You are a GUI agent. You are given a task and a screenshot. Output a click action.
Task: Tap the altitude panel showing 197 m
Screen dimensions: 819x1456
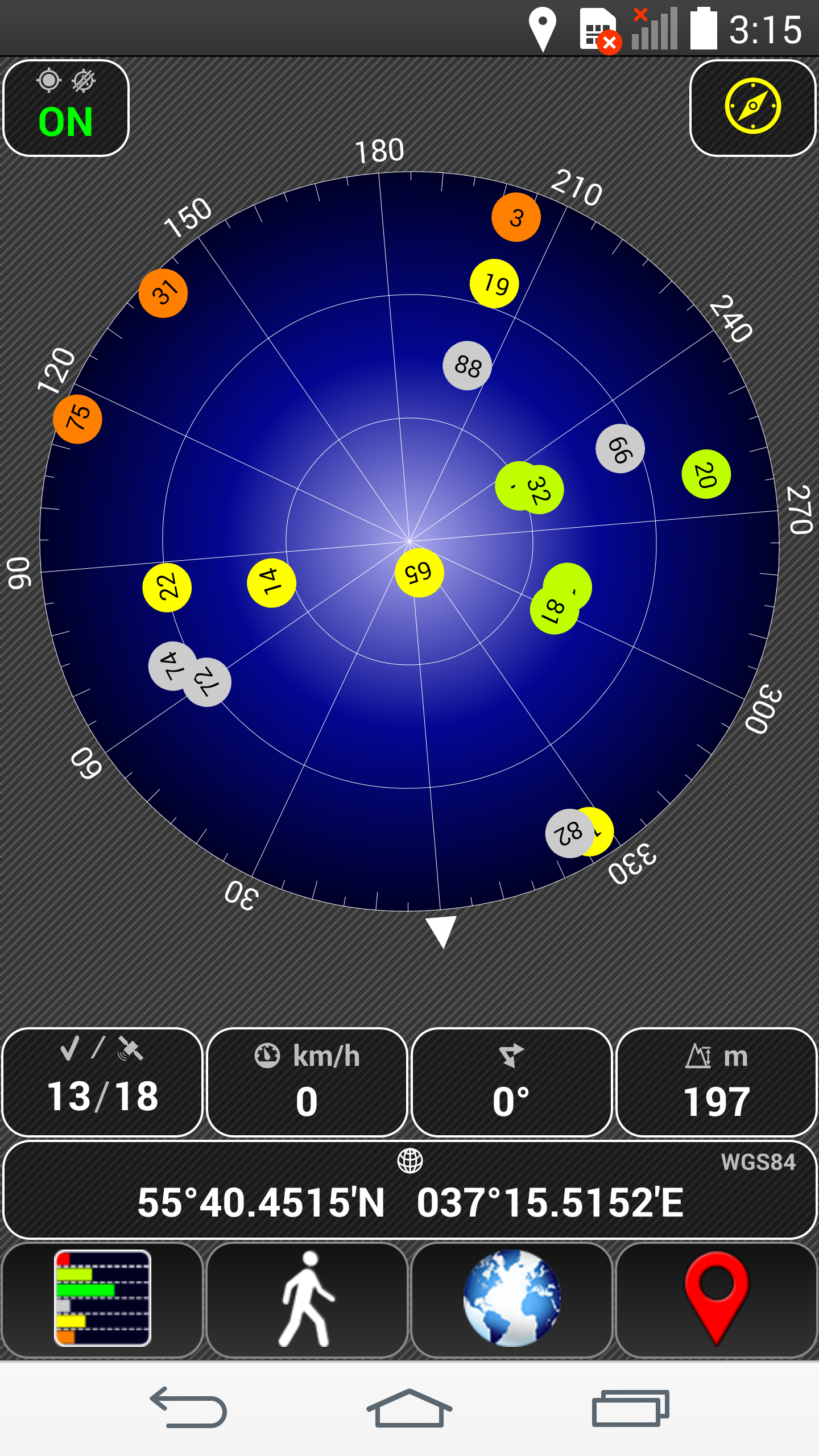point(717,1082)
